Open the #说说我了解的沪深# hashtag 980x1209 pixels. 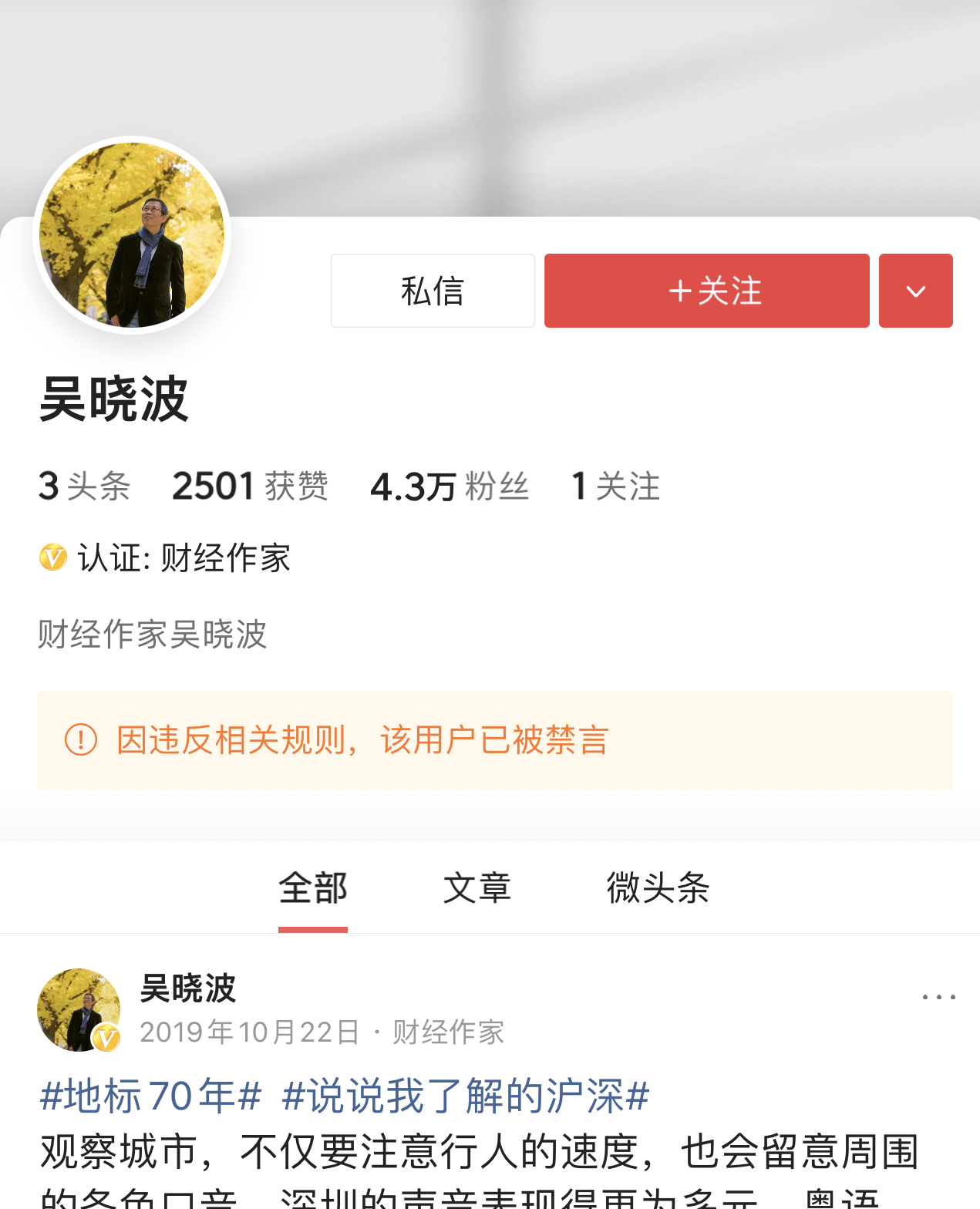tap(466, 1096)
